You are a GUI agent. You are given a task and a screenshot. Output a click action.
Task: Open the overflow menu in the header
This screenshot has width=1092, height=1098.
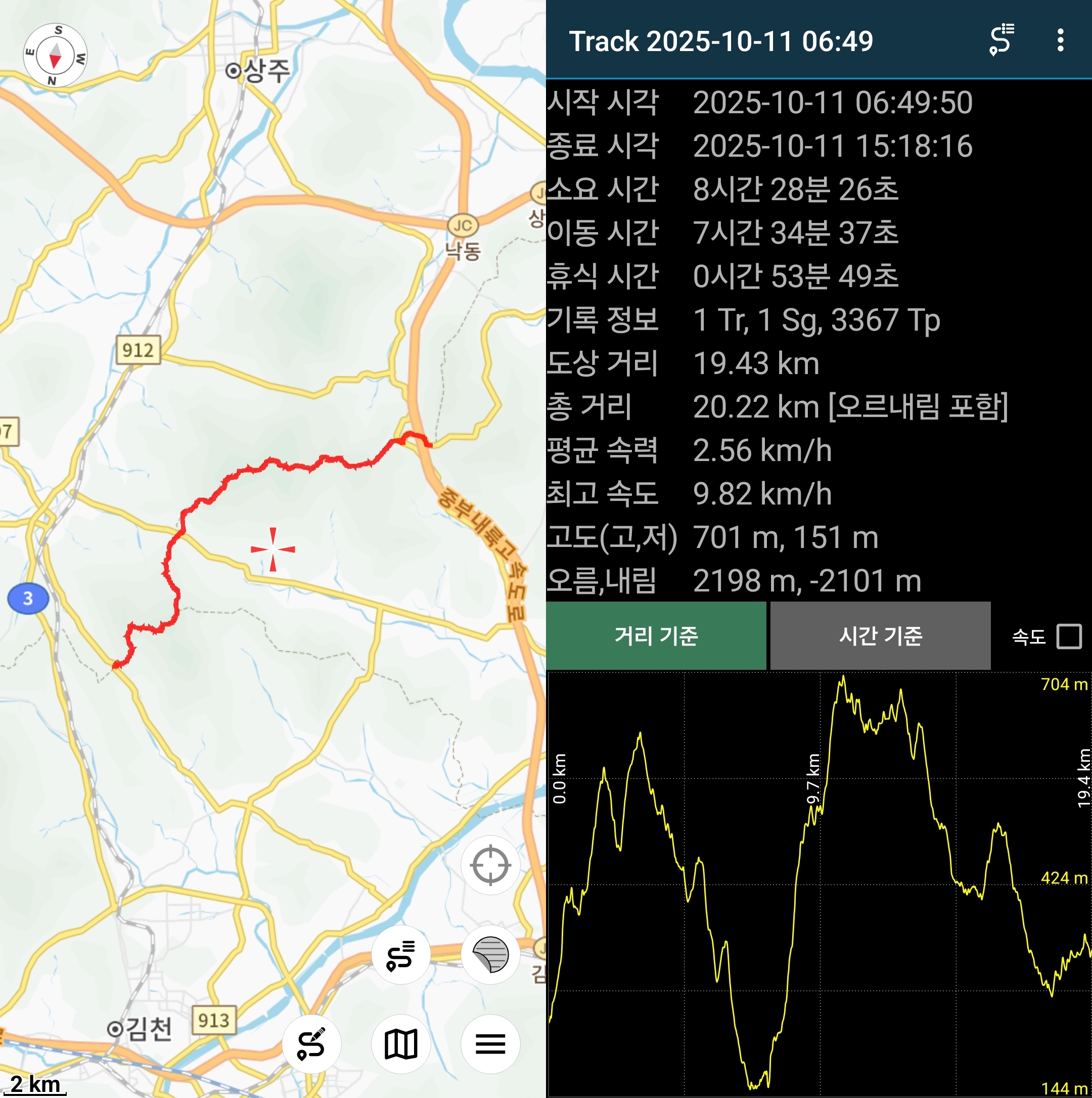pos(1060,41)
